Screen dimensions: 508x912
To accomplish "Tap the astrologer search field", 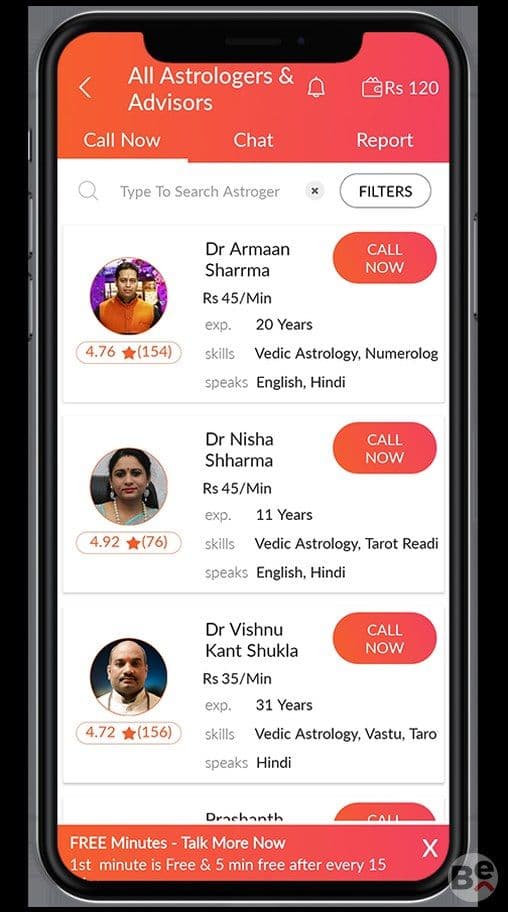I will click(x=200, y=191).
